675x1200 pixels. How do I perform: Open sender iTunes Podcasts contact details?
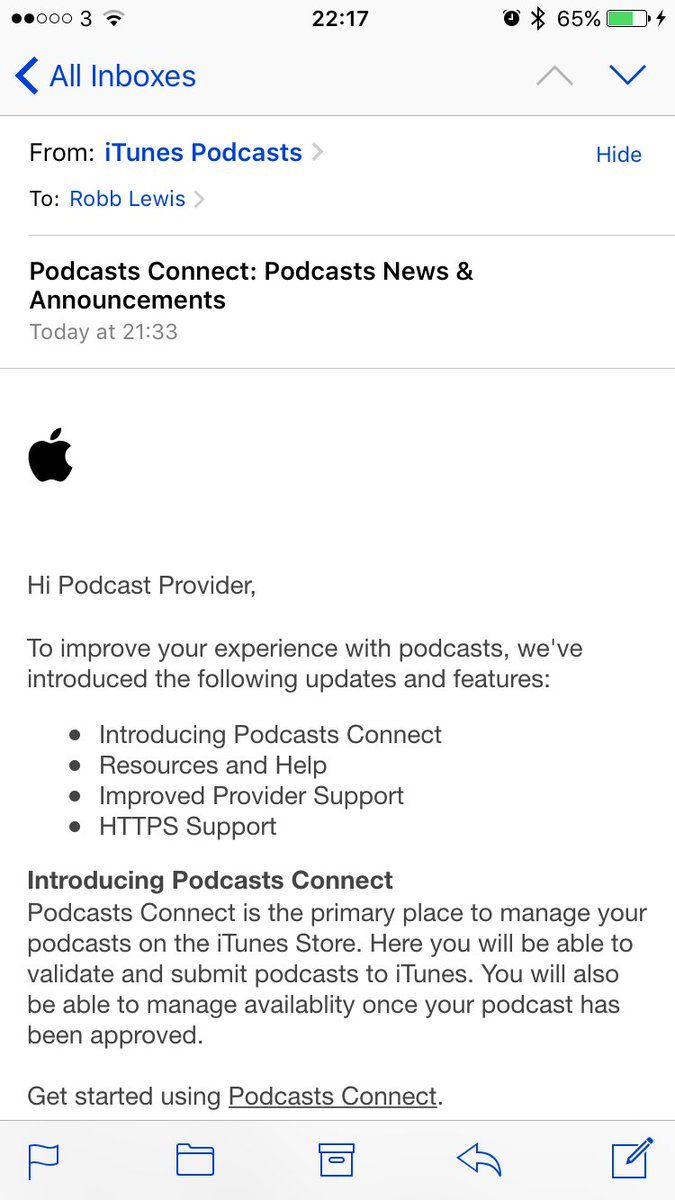pyautogui.click(x=203, y=153)
